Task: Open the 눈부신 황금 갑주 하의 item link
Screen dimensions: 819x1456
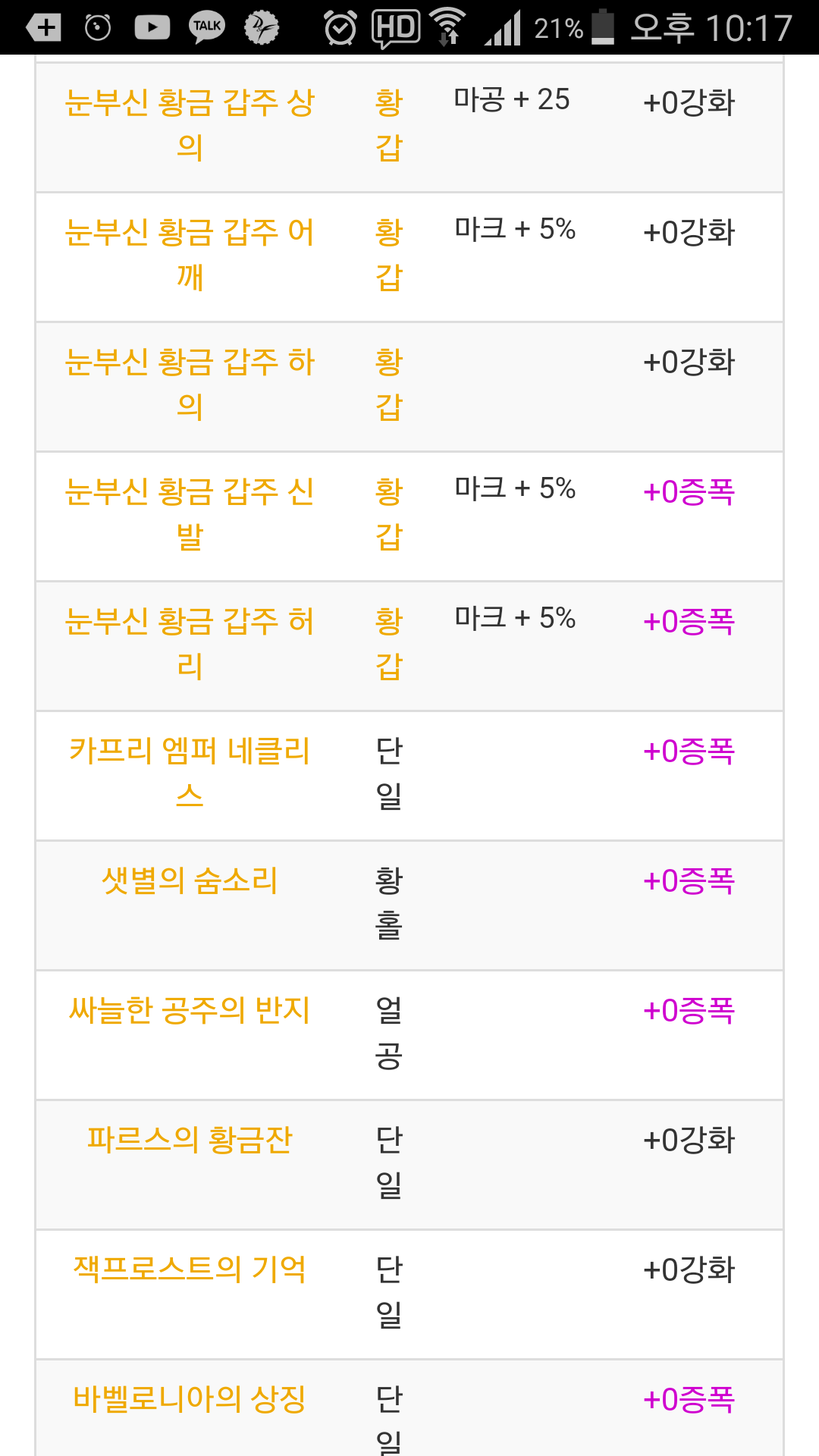Action: point(190,384)
